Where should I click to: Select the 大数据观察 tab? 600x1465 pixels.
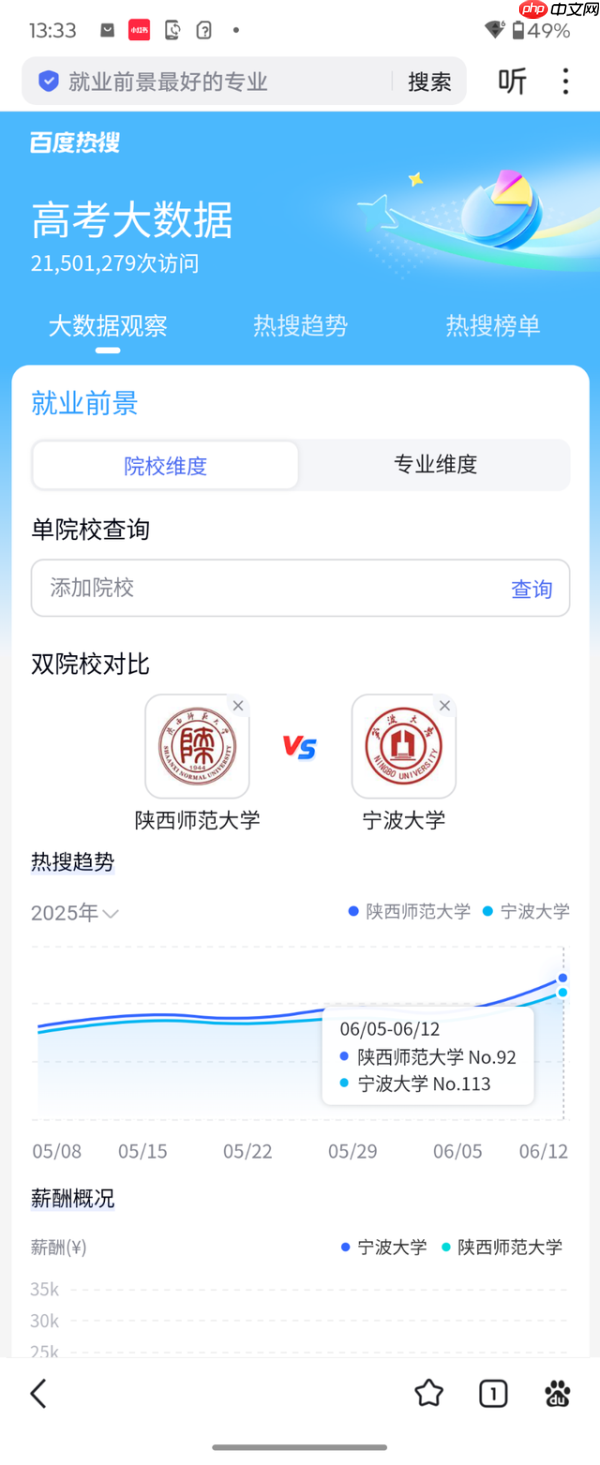pyautogui.click(x=108, y=325)
